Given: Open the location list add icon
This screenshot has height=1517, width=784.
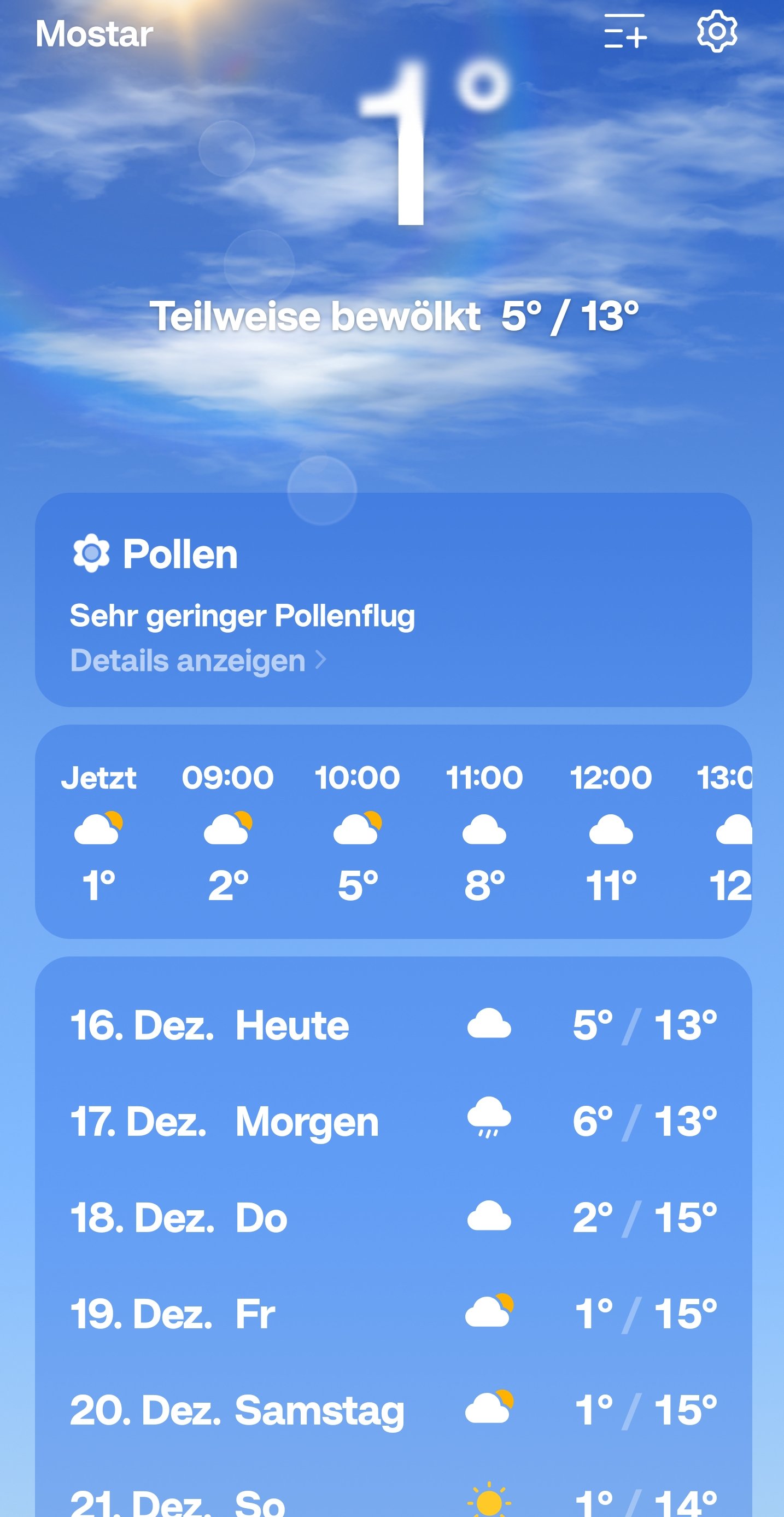Looking at the screenshot, I should (x=625, y=32).
